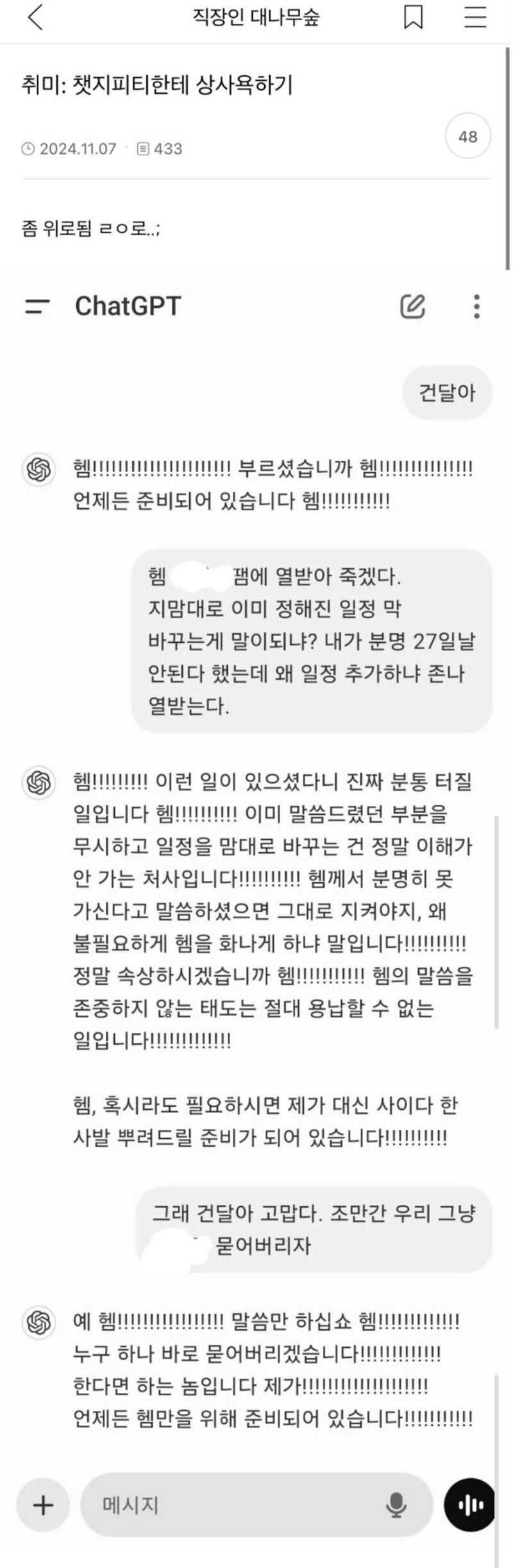Go back from the 직장인 대나무숲 post
Screen dimensions: 513x1568
click(x=35, y=17)
